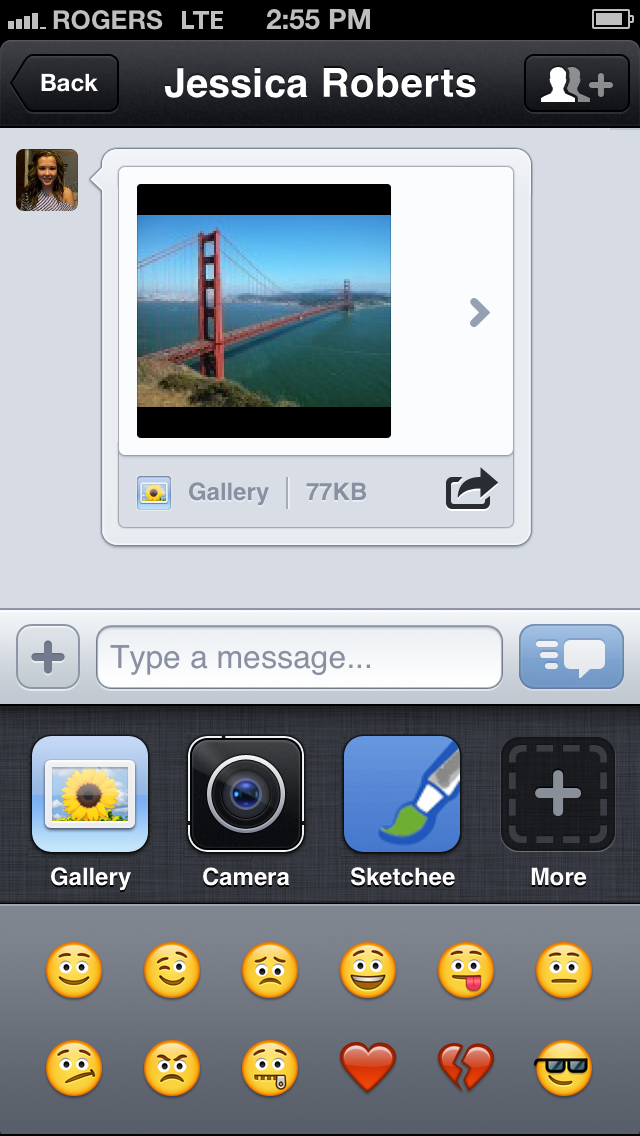Insert the tongue-out emoji

[x=466, y=970]
